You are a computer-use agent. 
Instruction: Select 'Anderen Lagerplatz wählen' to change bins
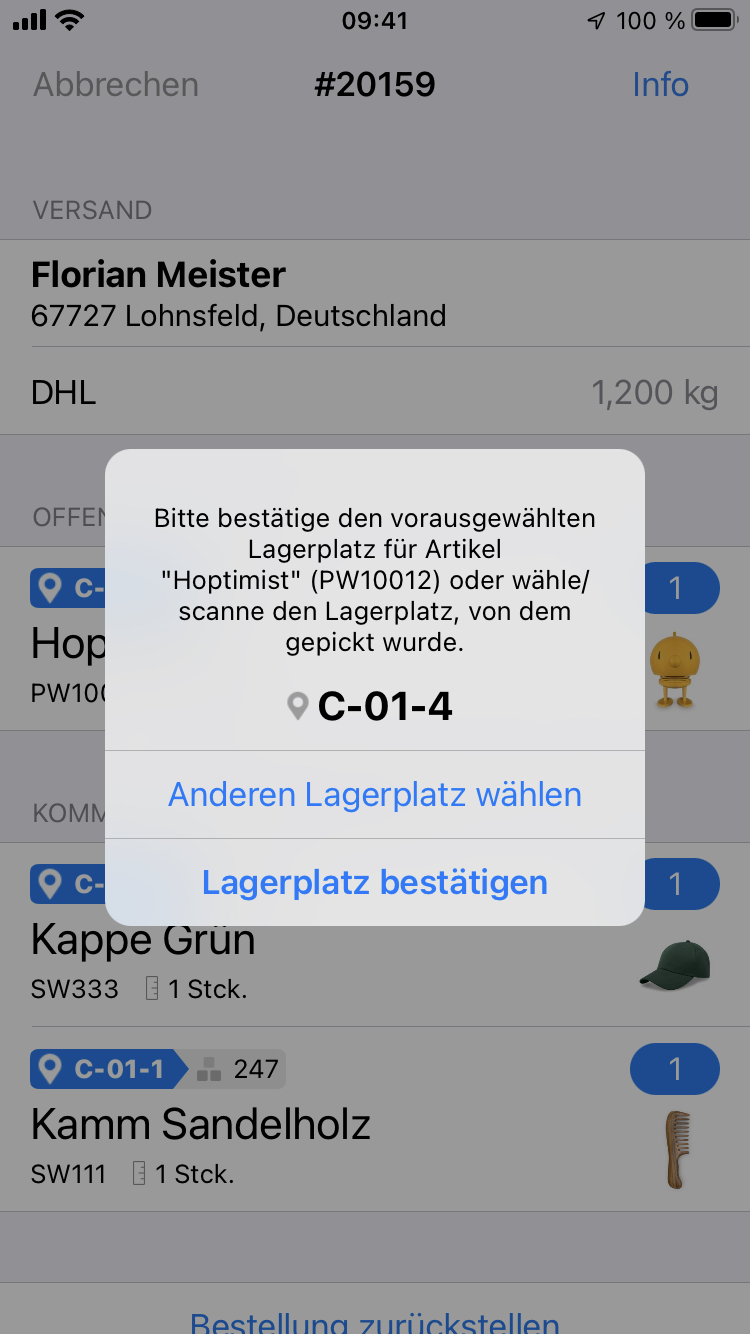pyautogui.click(x=375, y=794)
